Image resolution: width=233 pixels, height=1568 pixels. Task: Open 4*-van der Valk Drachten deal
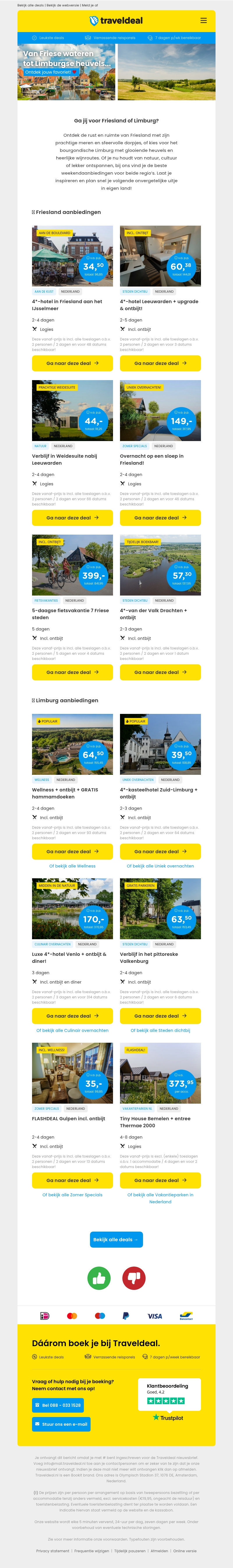pos(160,672)
